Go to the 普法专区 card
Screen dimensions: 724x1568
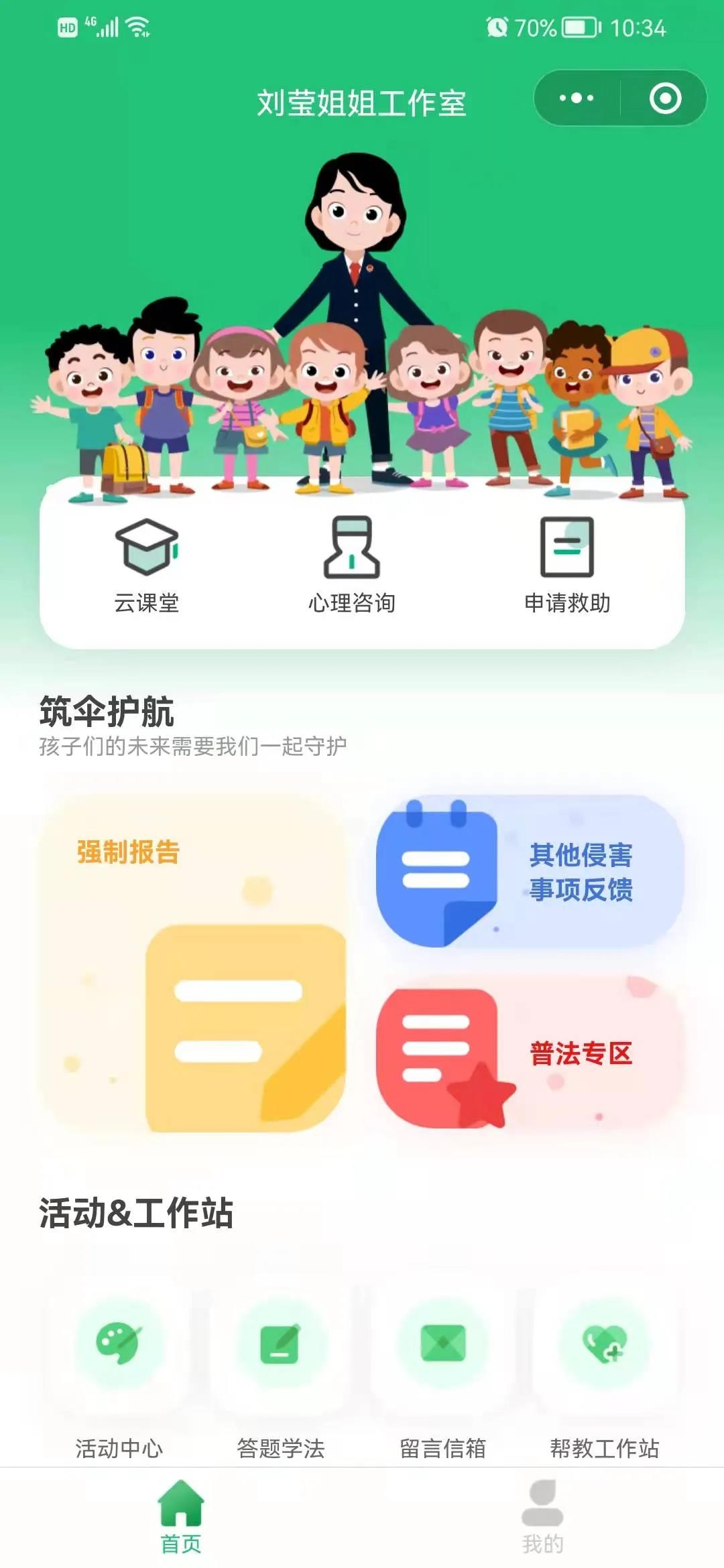tap(530, 1053)
